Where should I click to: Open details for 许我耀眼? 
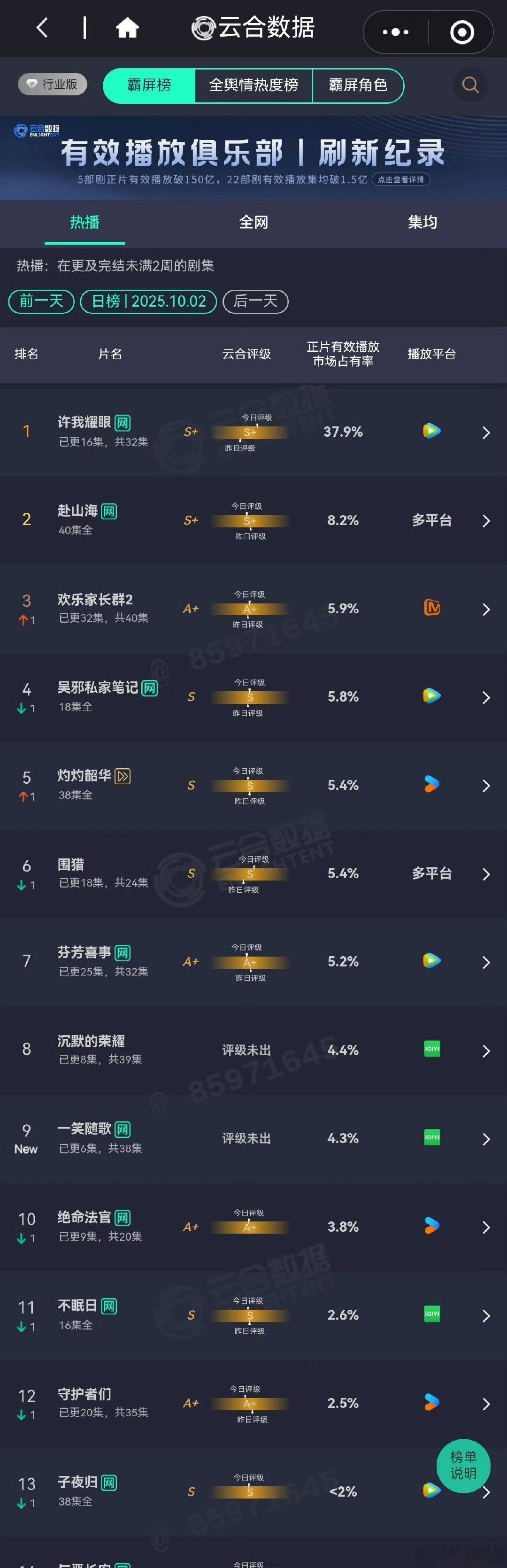(x=486, y=433)
